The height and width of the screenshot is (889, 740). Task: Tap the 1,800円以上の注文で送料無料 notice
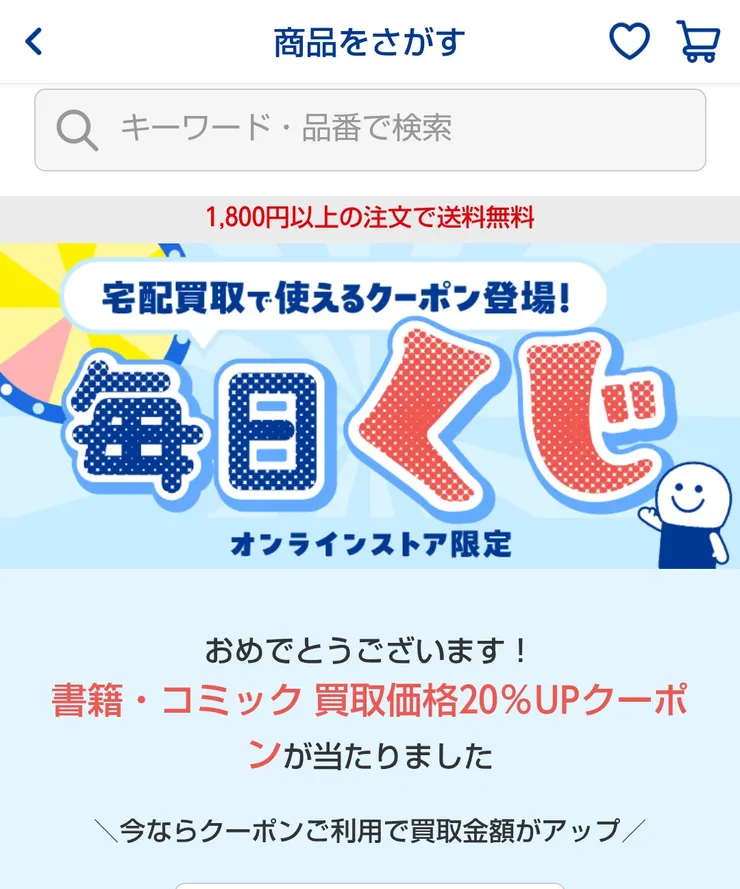(x=370, y=214)
